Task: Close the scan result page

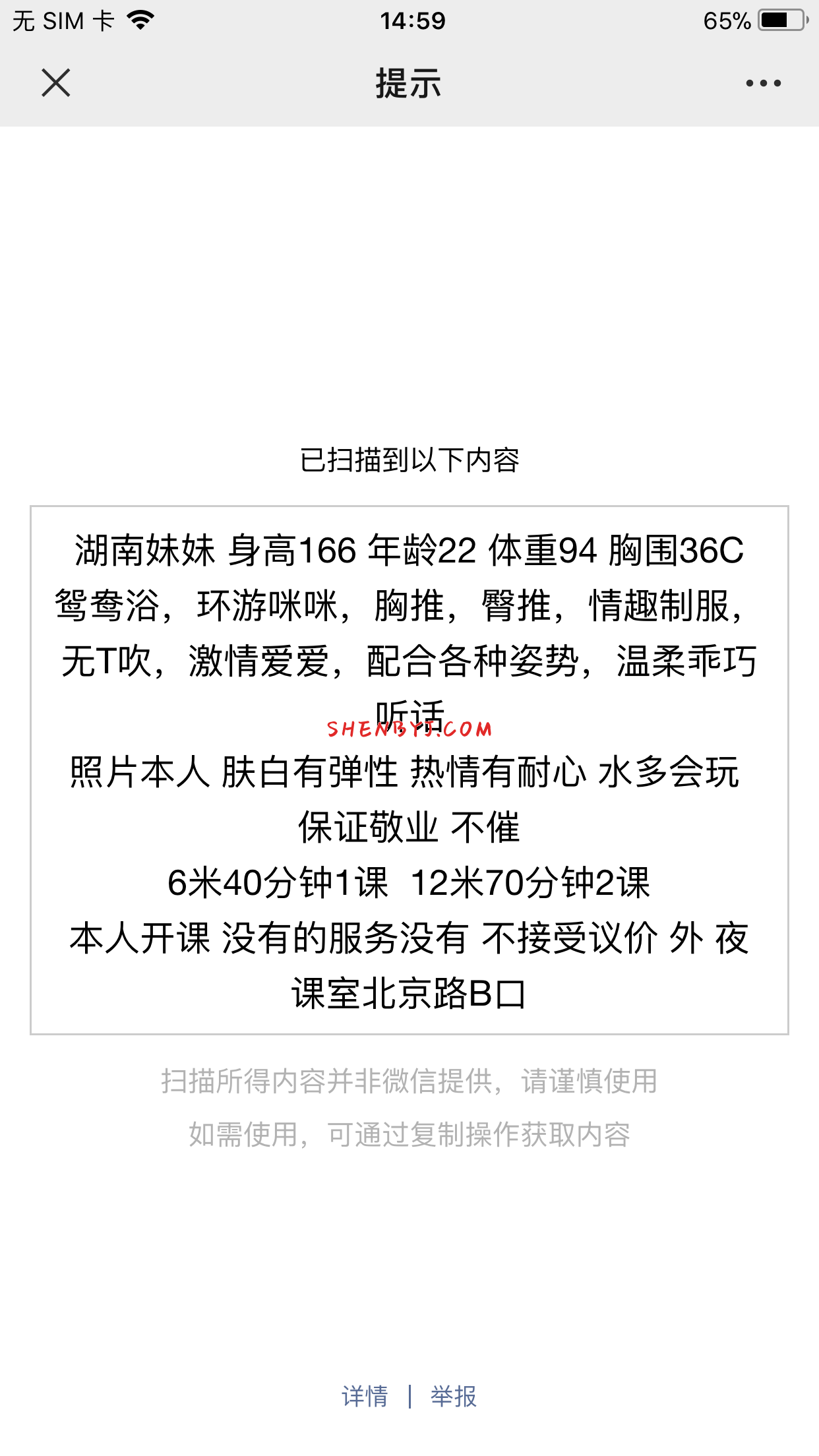Action: [56, 83]
